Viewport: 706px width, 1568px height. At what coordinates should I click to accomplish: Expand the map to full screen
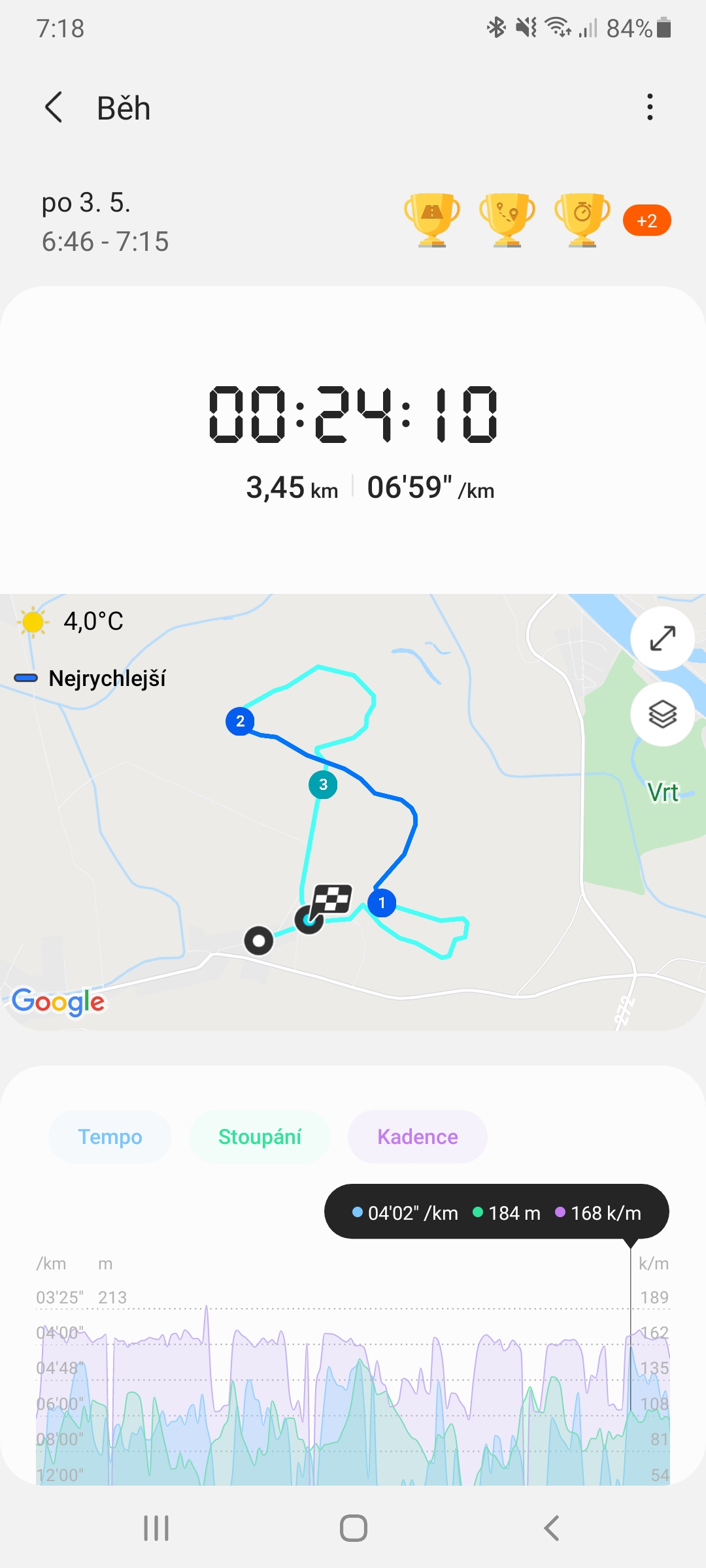click(x=662, y=638)
